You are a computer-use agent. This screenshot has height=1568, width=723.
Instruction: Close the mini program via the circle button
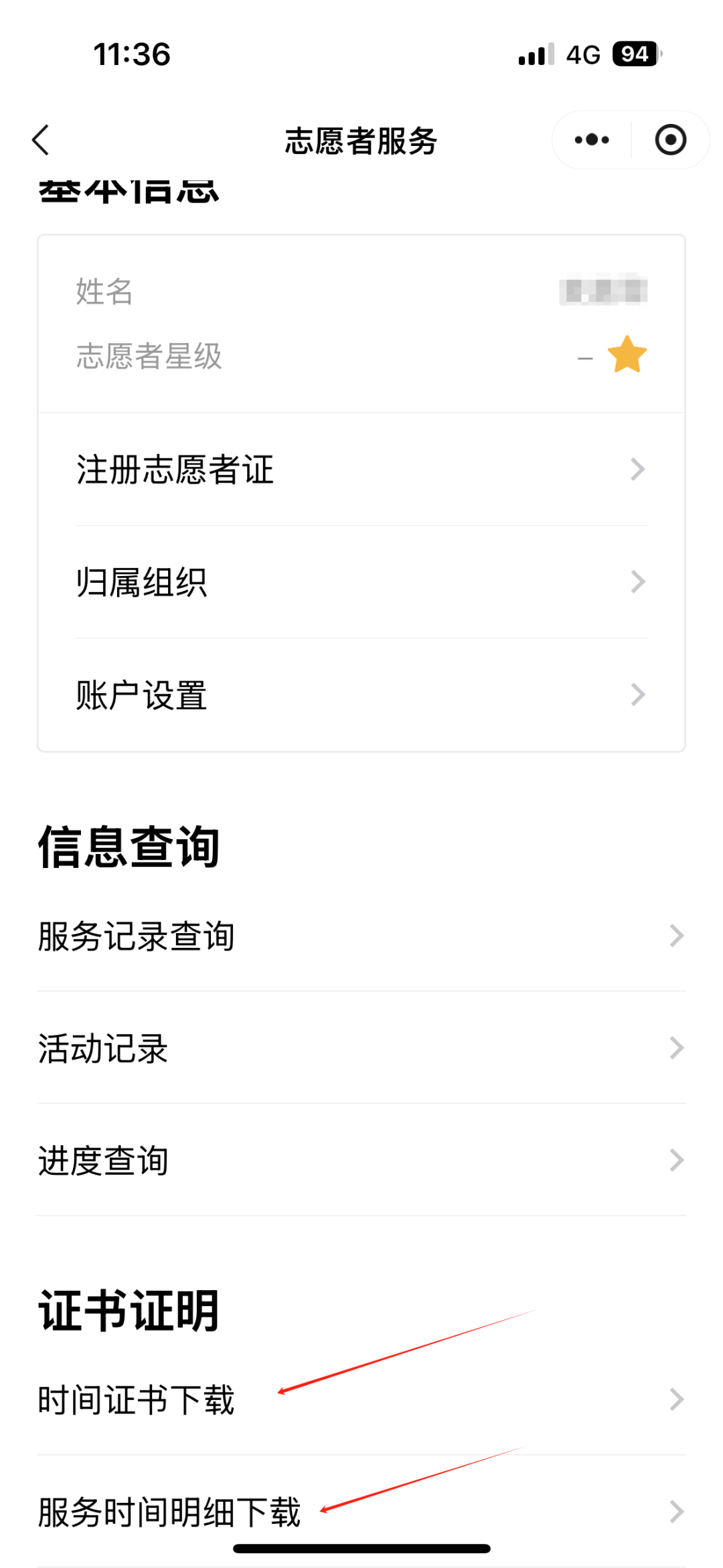670,140
